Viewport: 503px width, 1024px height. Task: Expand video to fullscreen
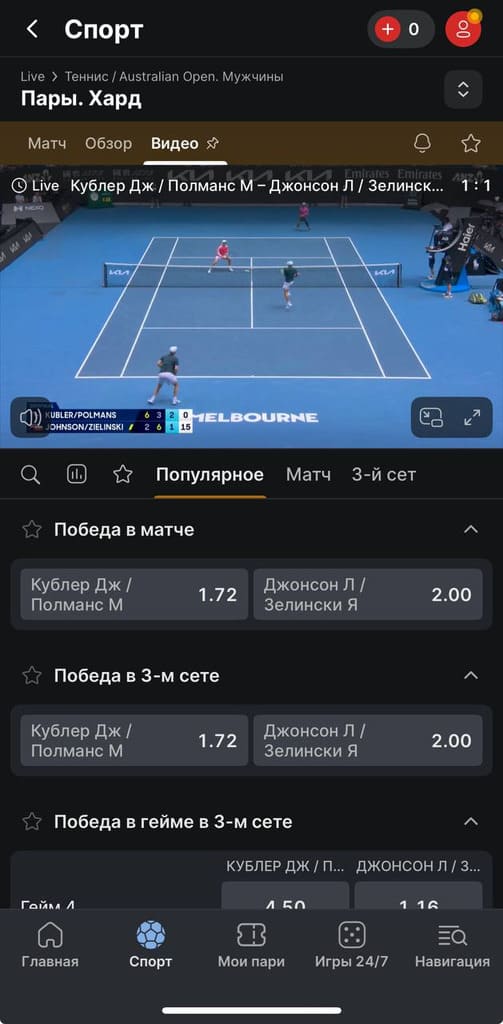(472, 417)
